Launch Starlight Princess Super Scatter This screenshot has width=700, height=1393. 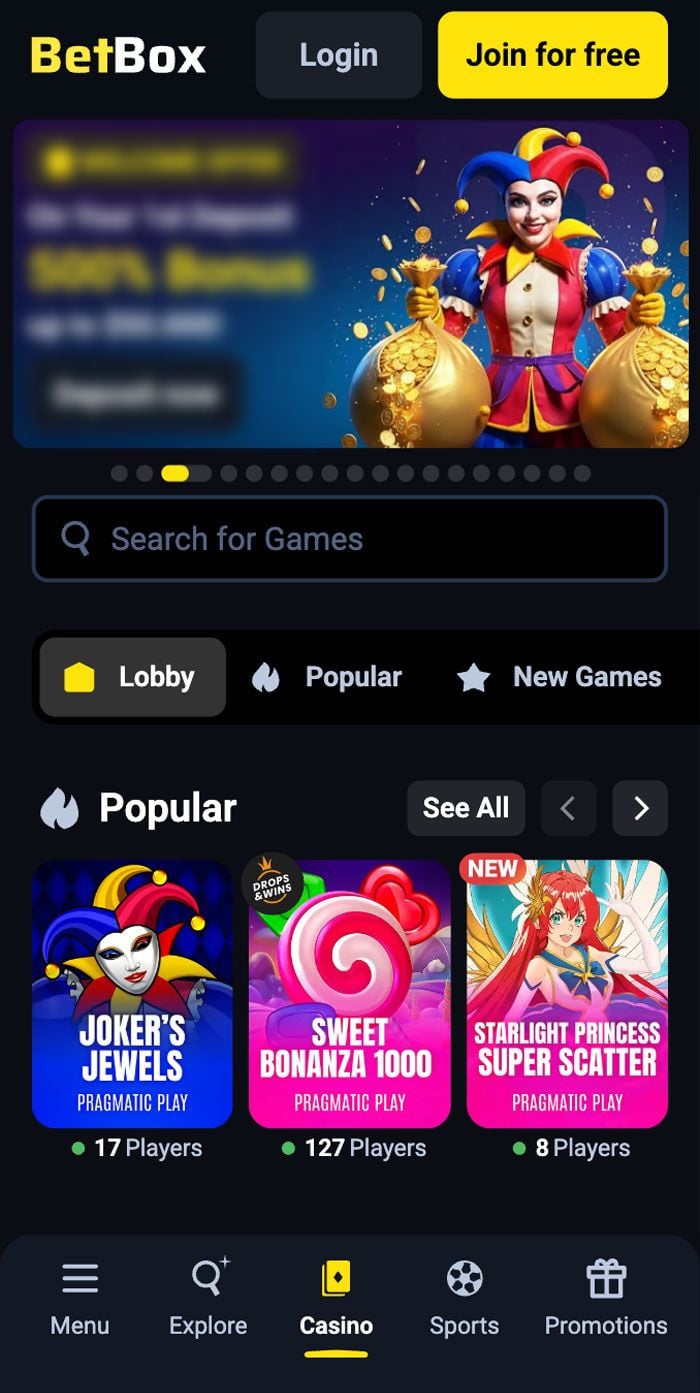coord(567,993)
